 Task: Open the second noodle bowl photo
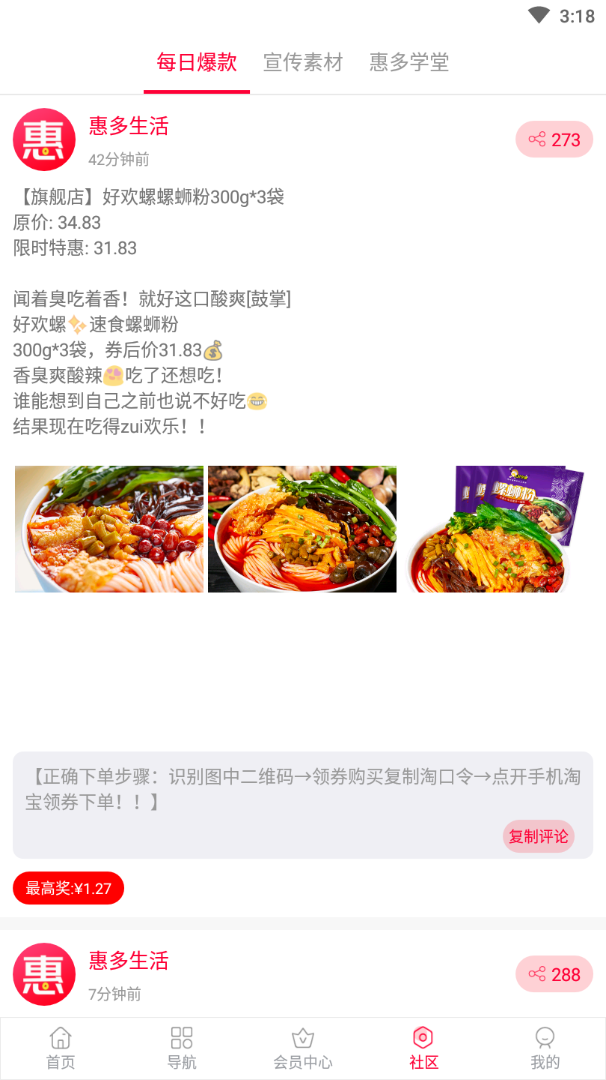(302, 529)
